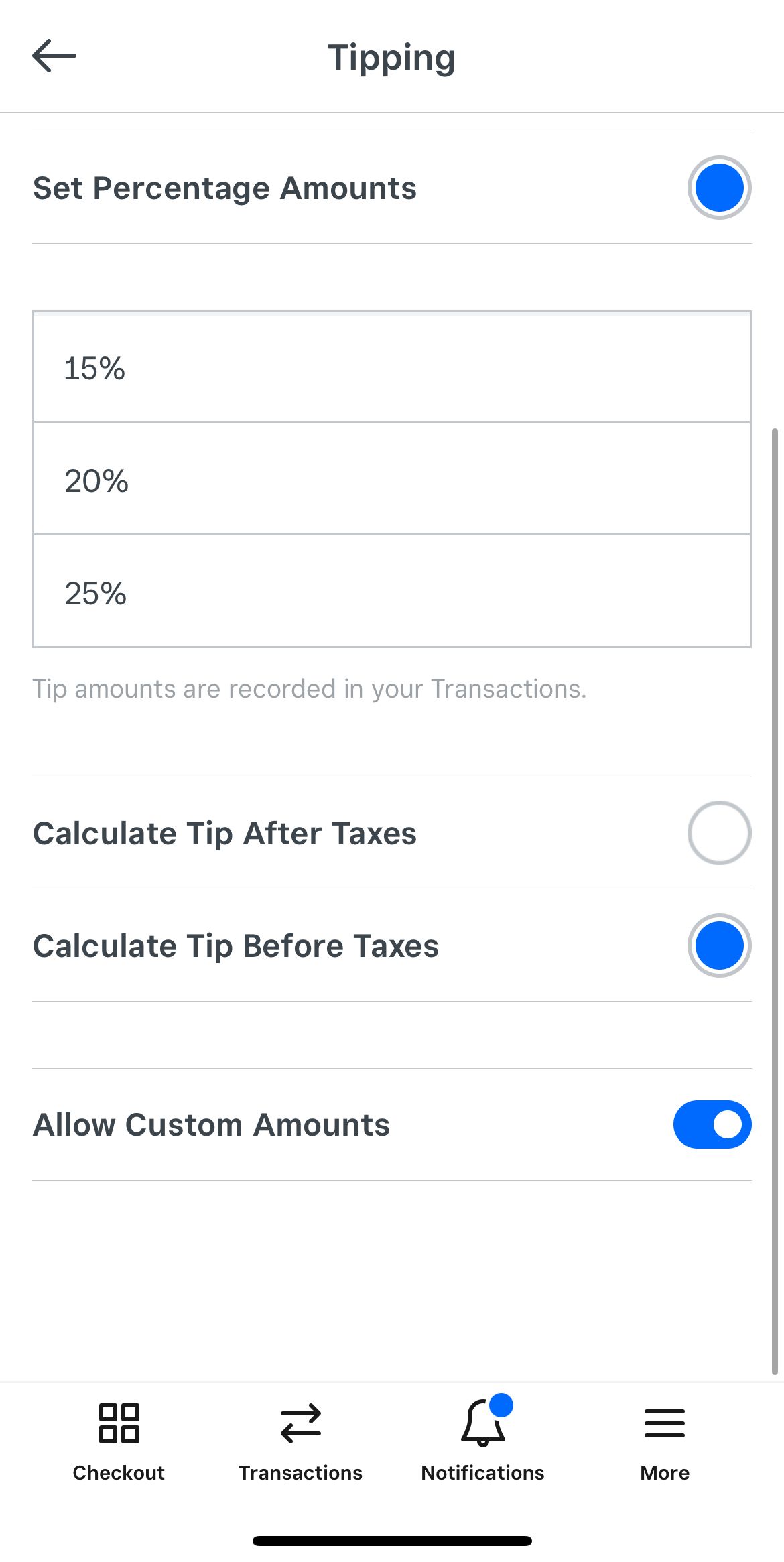The image size is (784, 1562).
Task: Edit the 25% tip field
Action: click(x=392, y=592)
